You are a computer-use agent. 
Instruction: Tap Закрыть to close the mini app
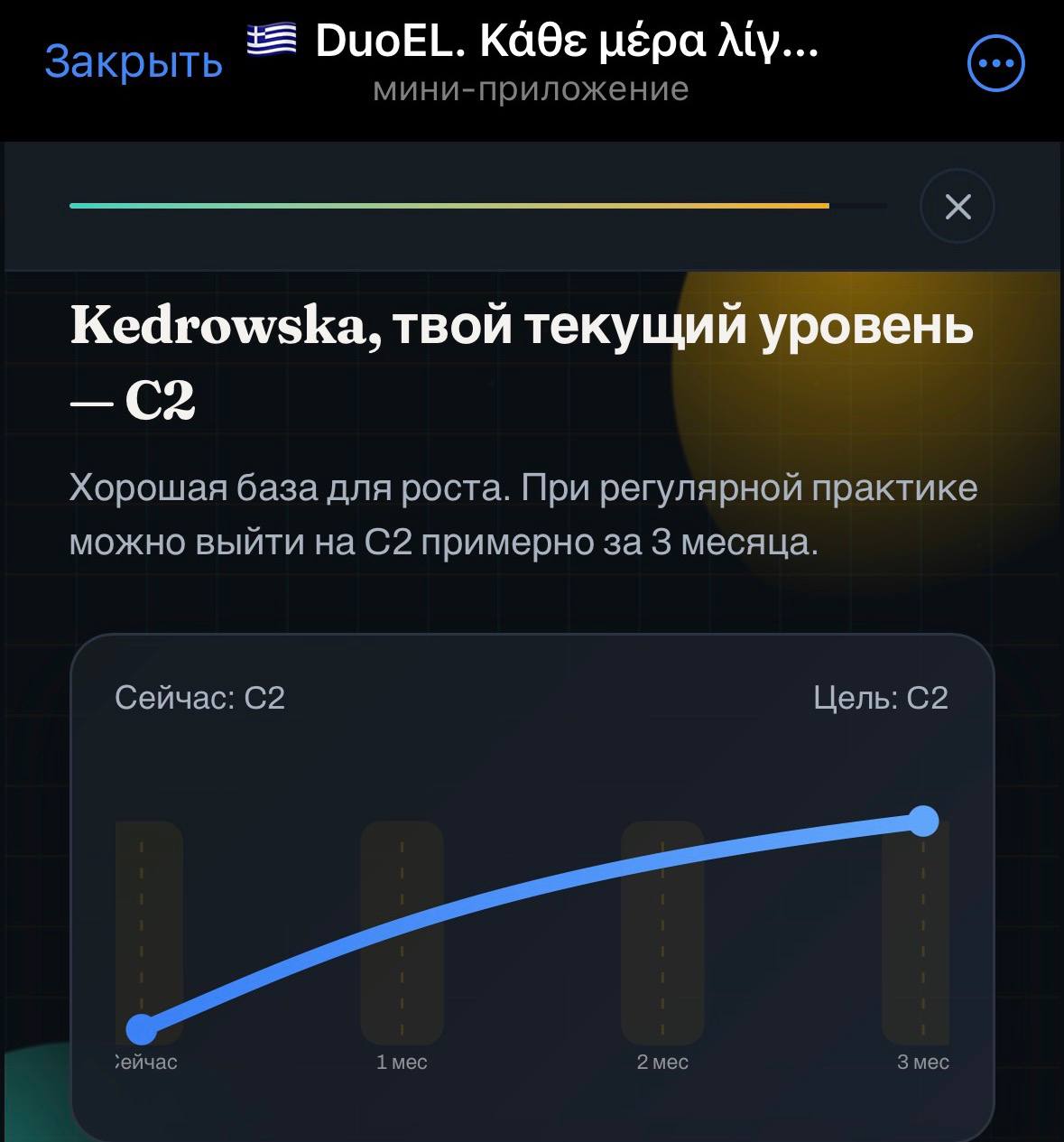click(134, 61)
